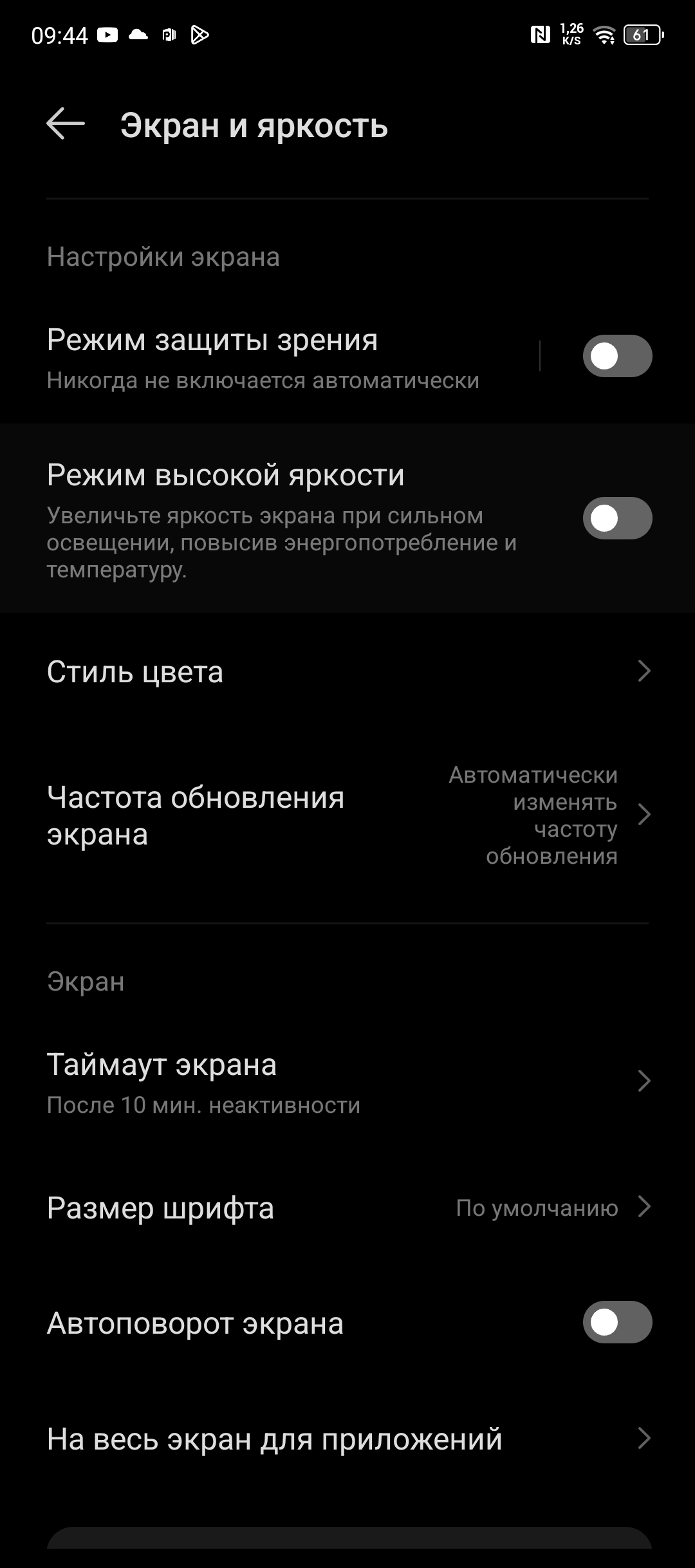This screenshot has width=695, height=1568.
Task: Toggle the Режим защиты зрения switch
Action: pyautogui.click(x=616, y=356)
